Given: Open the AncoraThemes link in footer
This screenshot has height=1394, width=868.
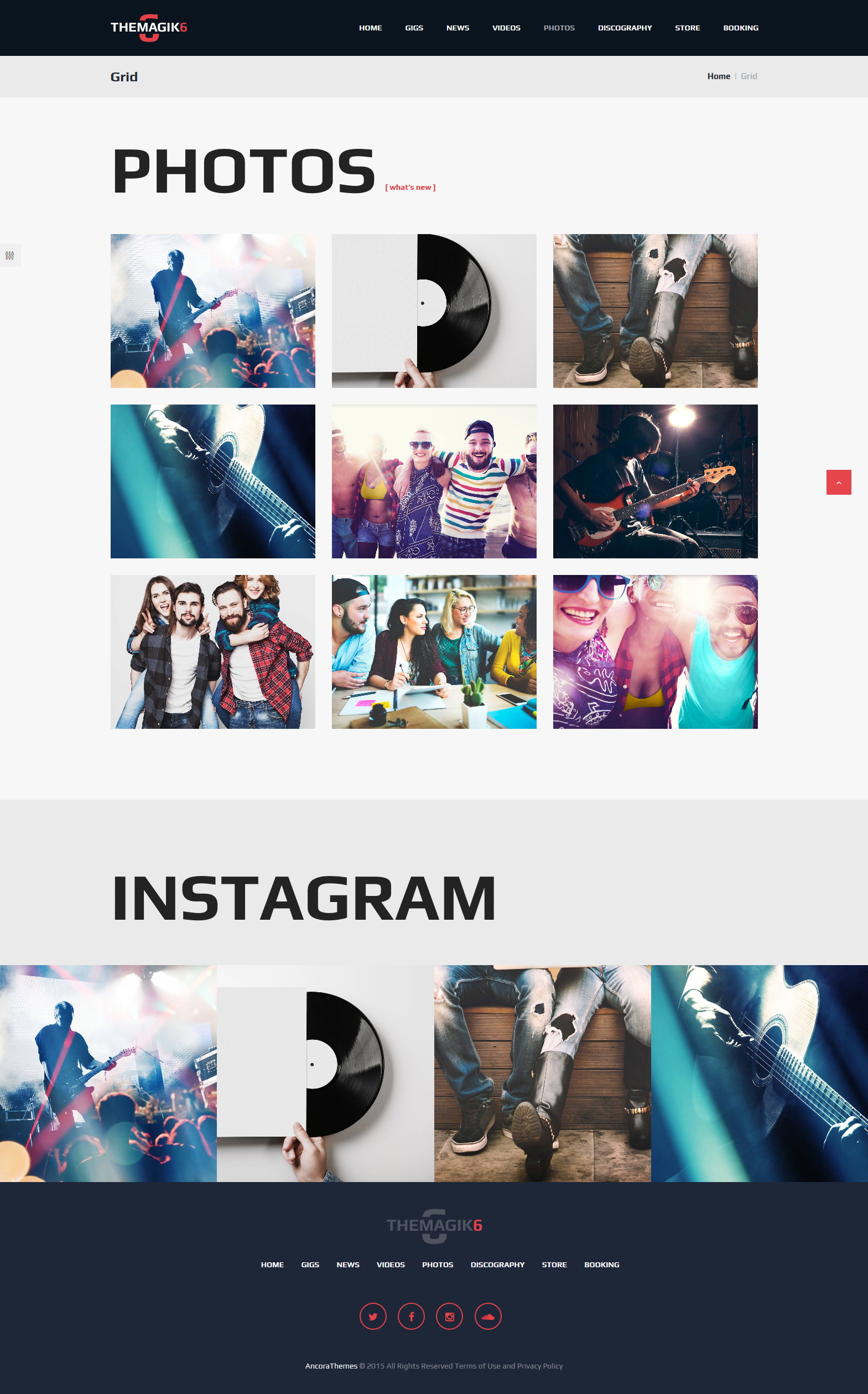Looking at the screenshot, I should point(331,1366).
